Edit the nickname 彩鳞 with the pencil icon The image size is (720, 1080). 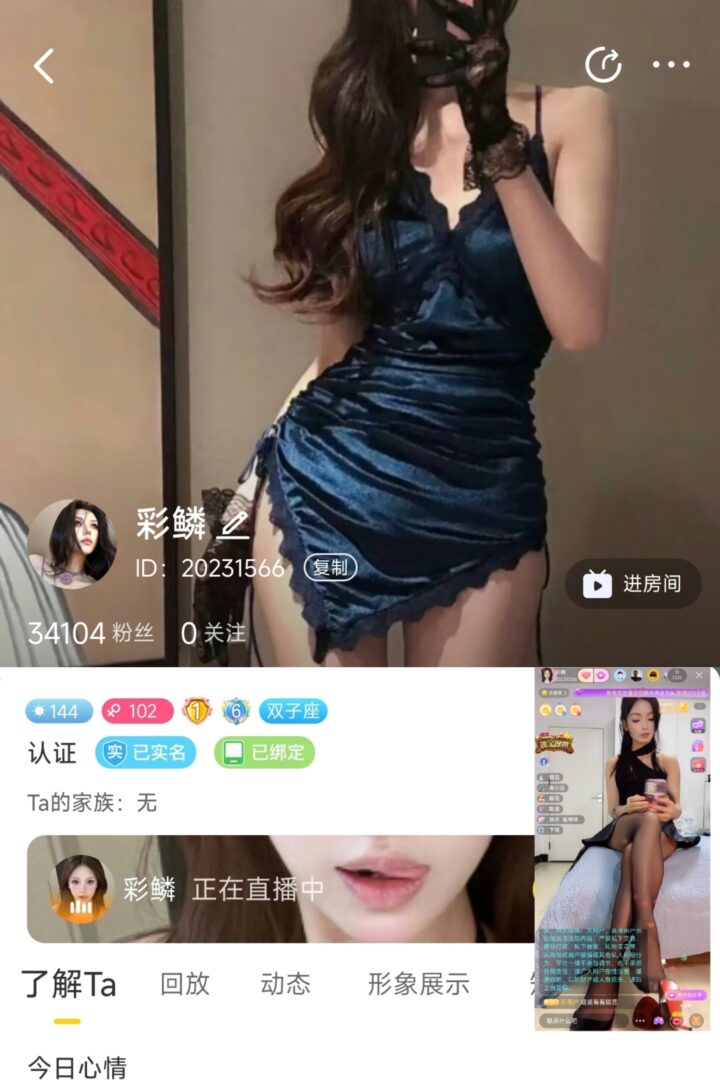234,523
